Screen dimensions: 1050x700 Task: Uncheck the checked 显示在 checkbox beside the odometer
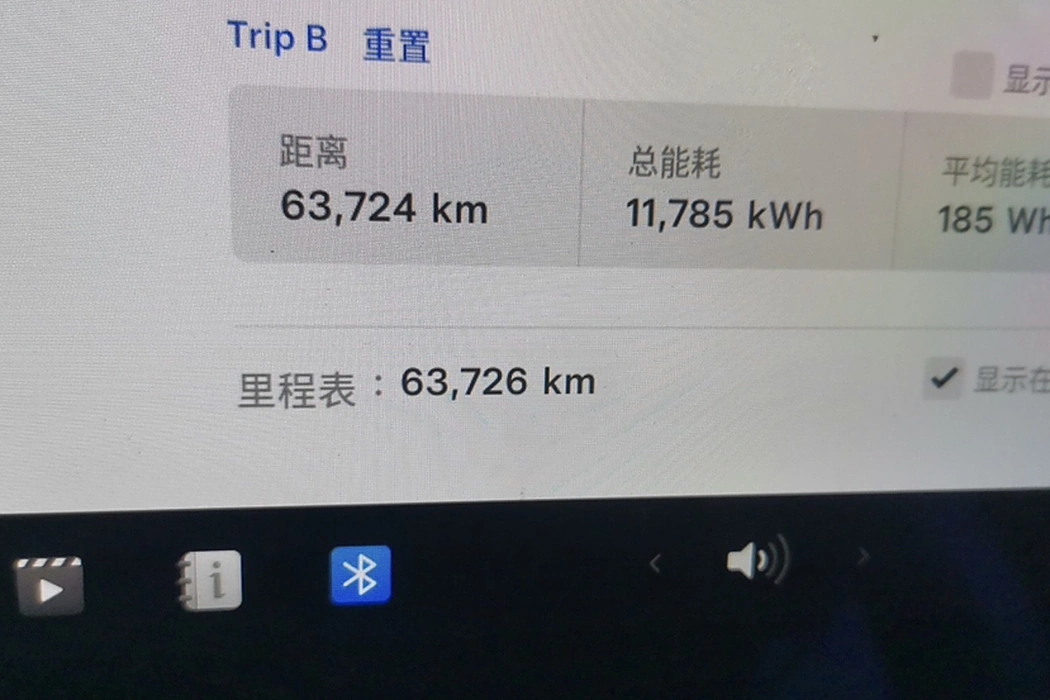942,378
